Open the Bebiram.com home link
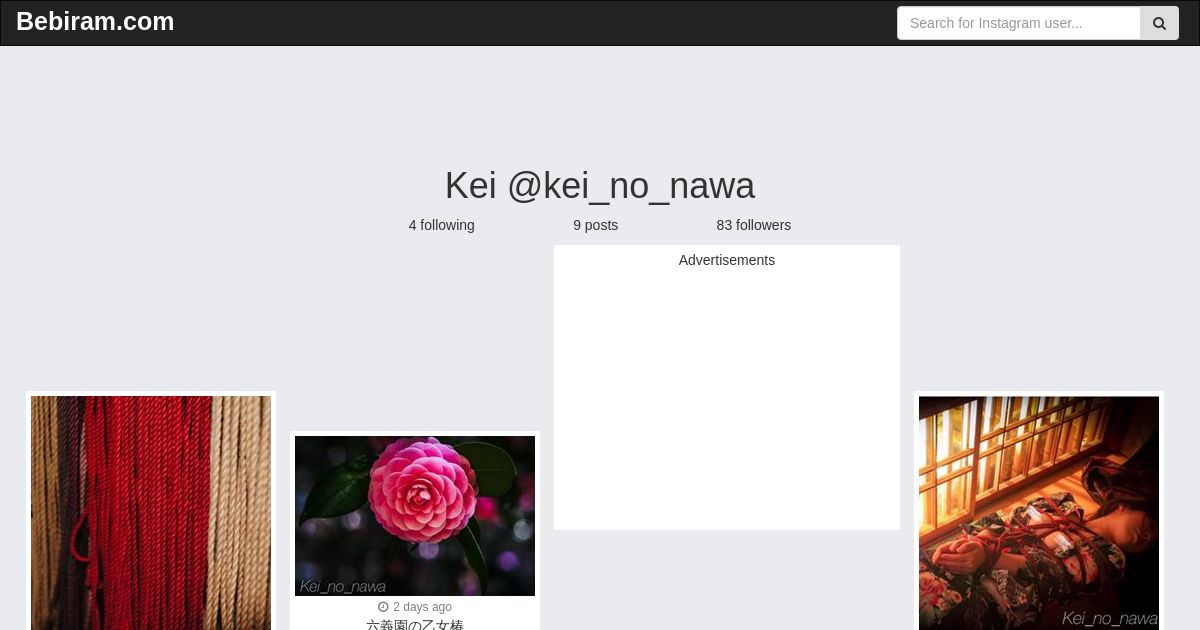Screen dimensions: 1200x630 click(95, 22)
